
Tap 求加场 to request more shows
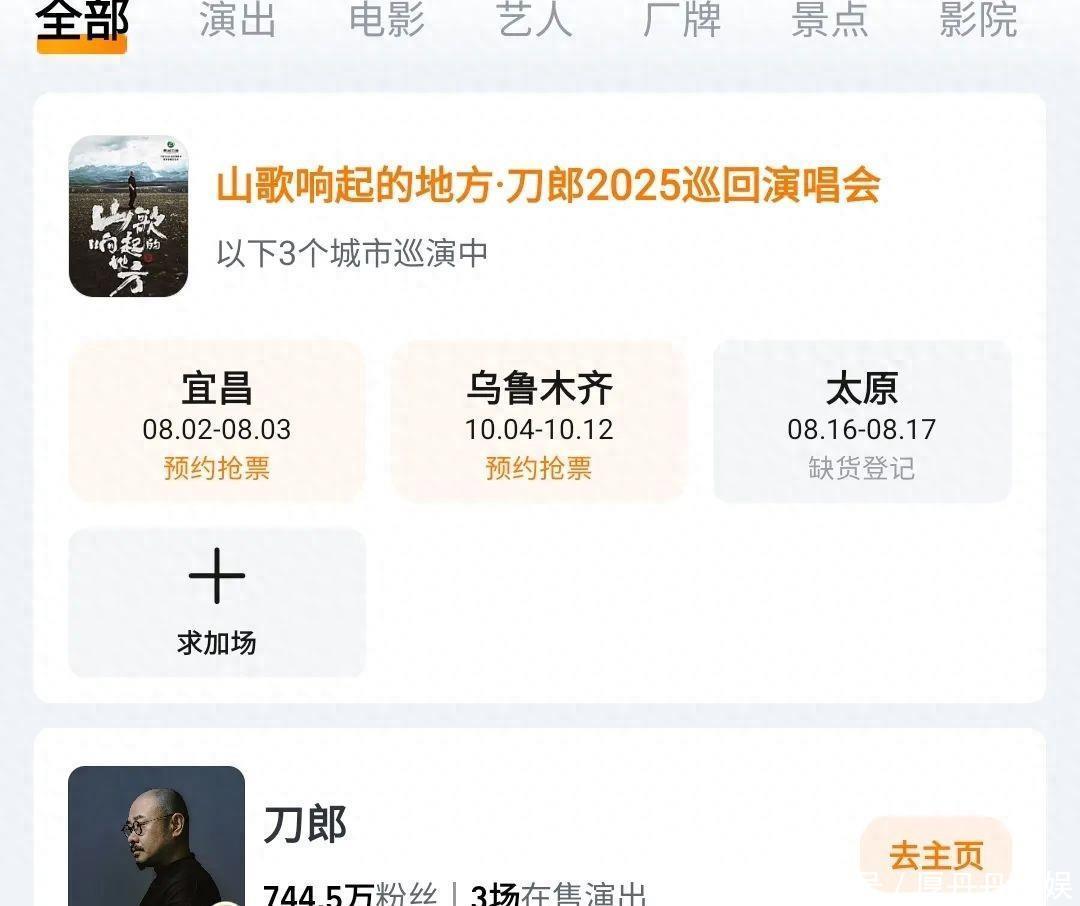pyautogui.click(x=216, y=602)
